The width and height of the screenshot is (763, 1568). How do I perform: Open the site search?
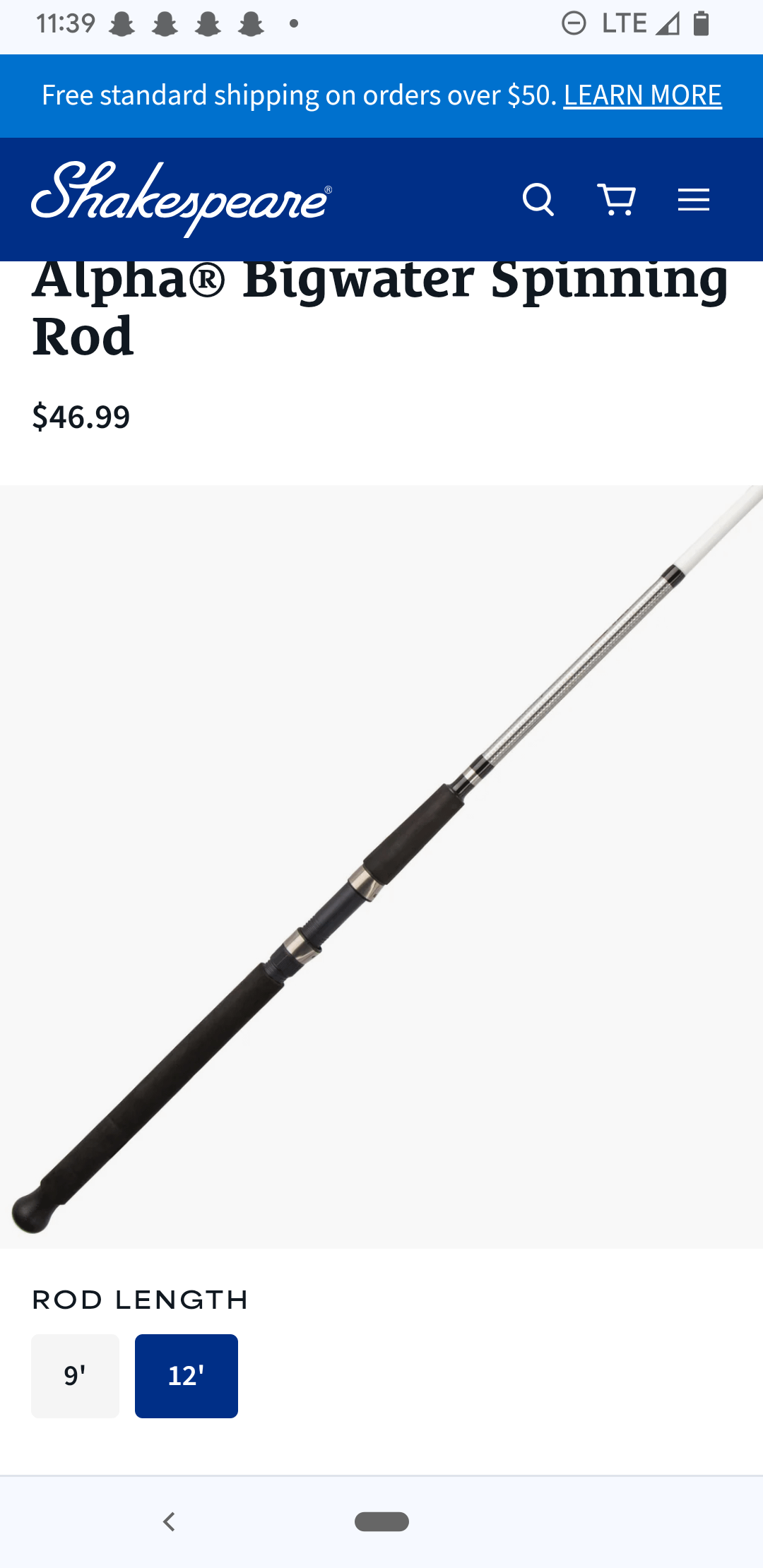click(538, 199)
